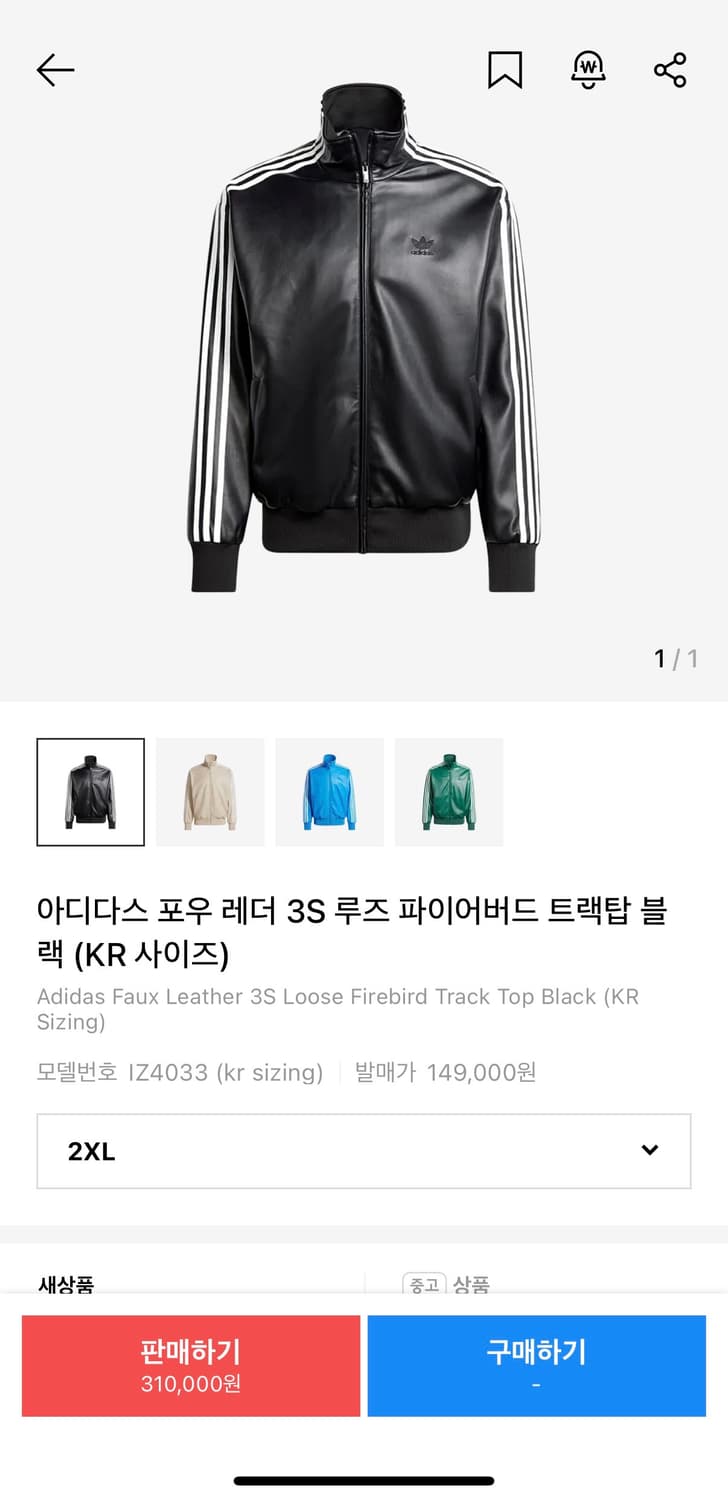Select the beige colorway thumbnail
This screenshot has height=1500, width=728.
tap(210, 791)
